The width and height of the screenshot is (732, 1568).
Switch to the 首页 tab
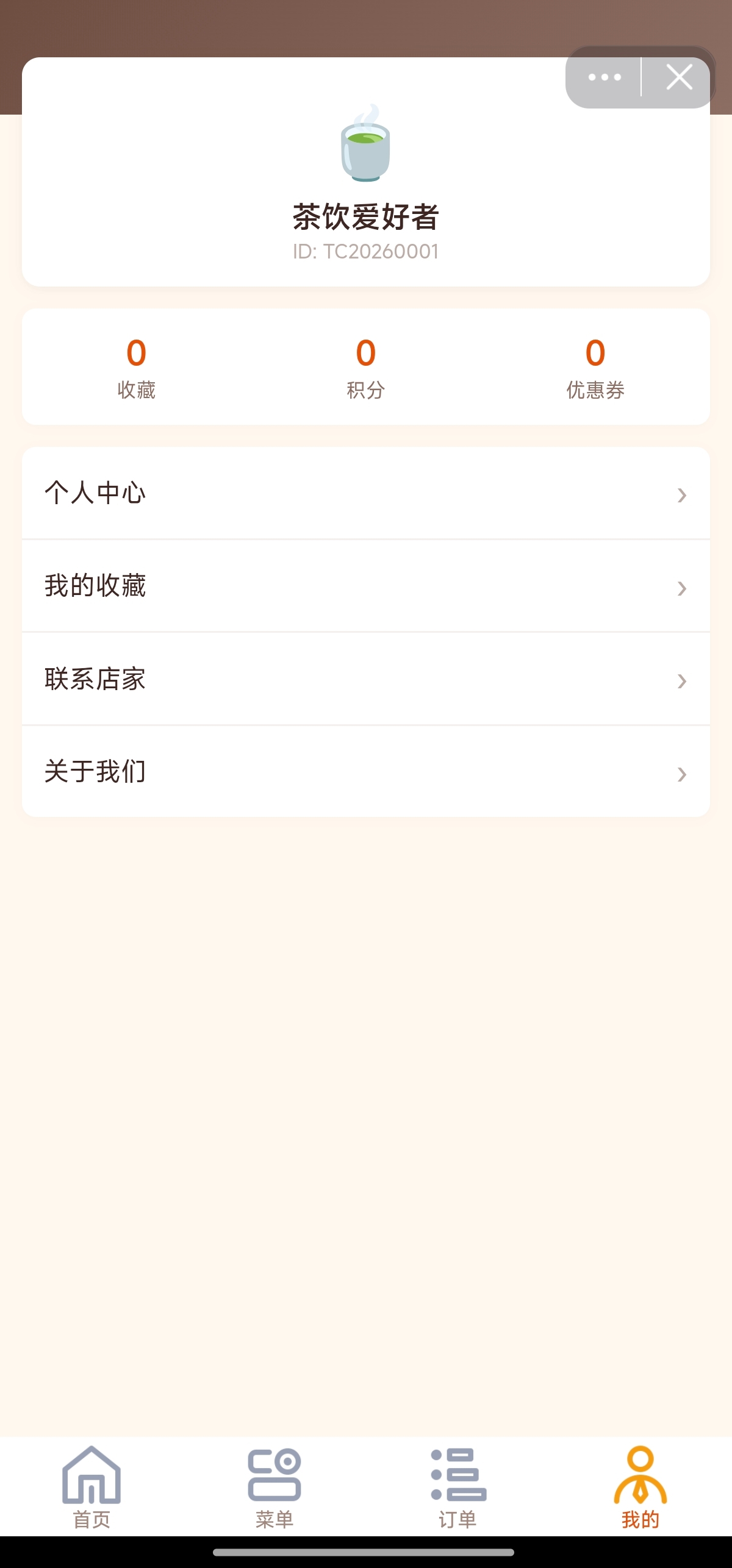coord(91,1487)
